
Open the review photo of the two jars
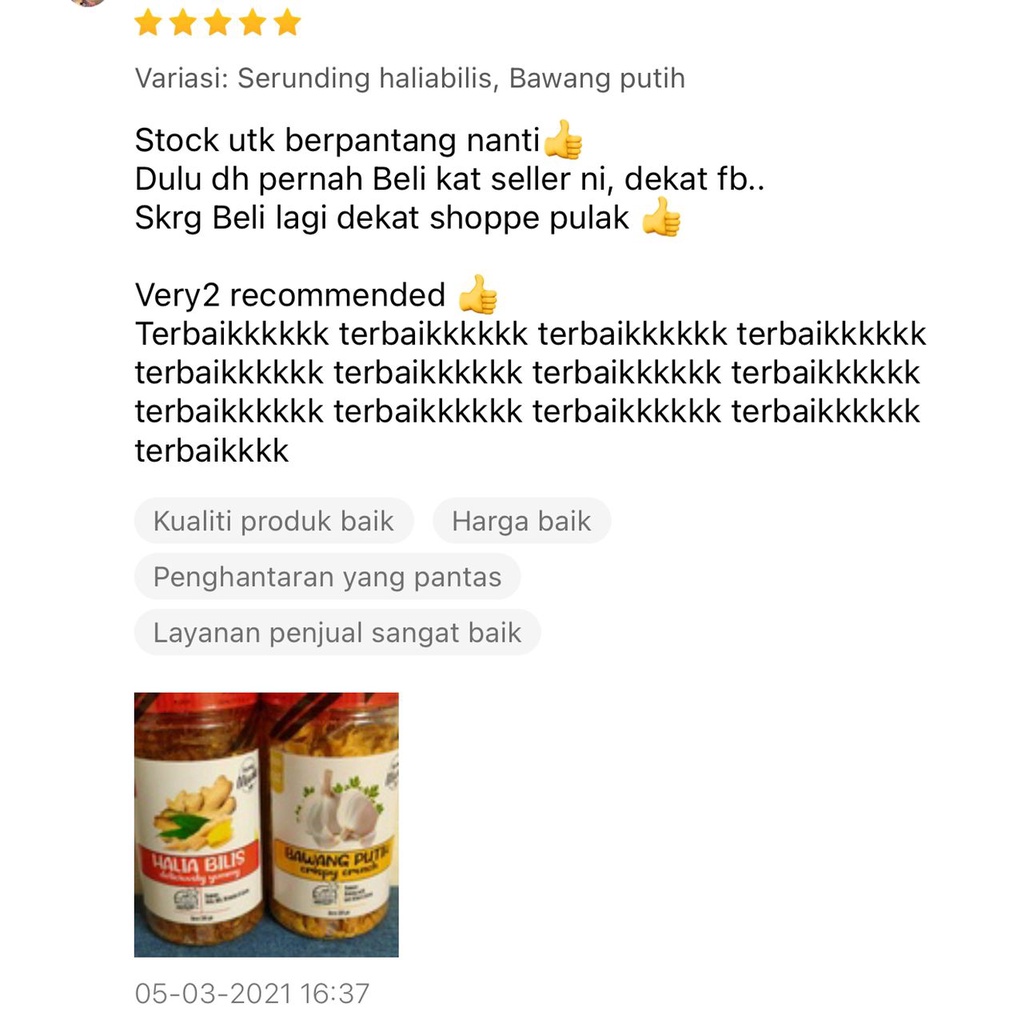pos(266,825)
